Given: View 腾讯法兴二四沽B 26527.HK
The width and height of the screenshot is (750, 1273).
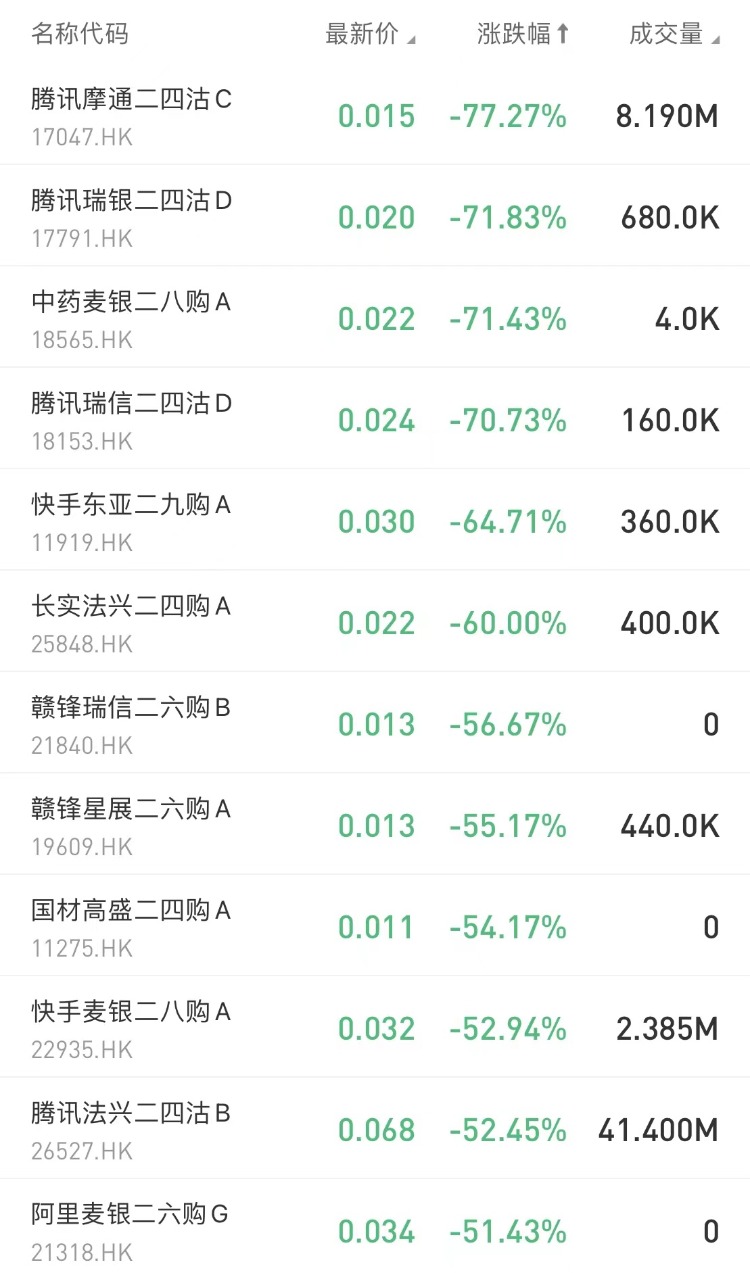Looking at the screenshot, I should [x=375, y=1129].
